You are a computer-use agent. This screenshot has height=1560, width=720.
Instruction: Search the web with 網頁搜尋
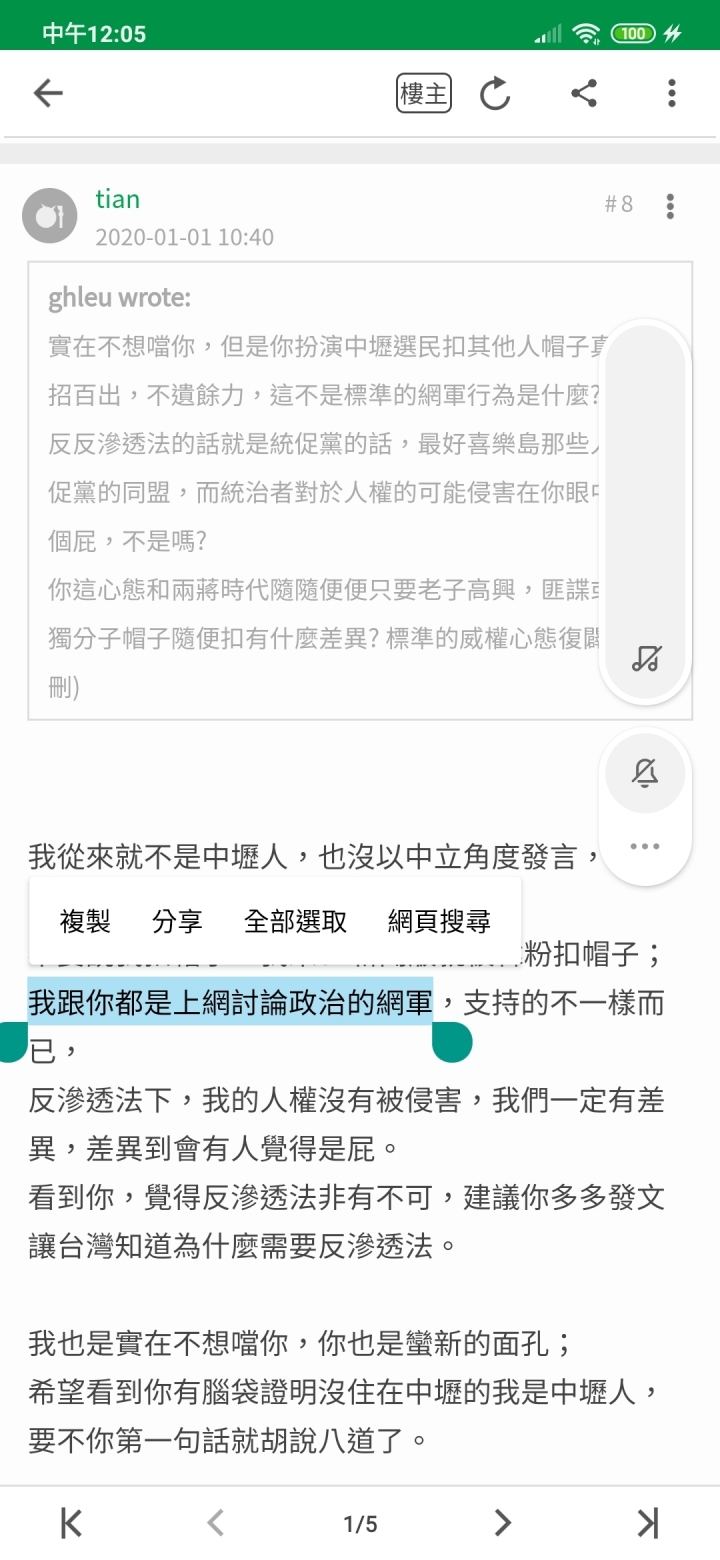pyautogui.click(x=439, y=921)
